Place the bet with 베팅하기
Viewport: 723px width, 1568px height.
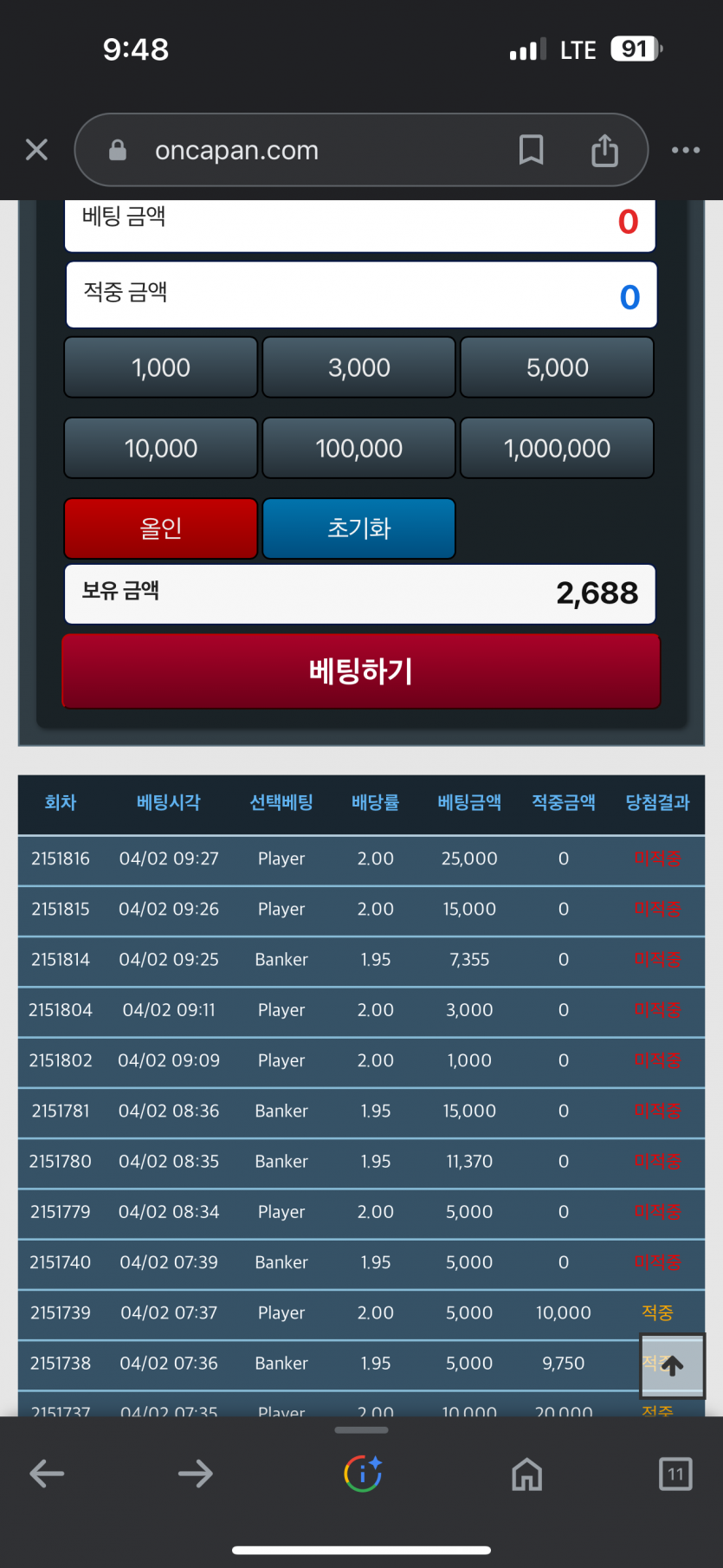coord(361,671)
